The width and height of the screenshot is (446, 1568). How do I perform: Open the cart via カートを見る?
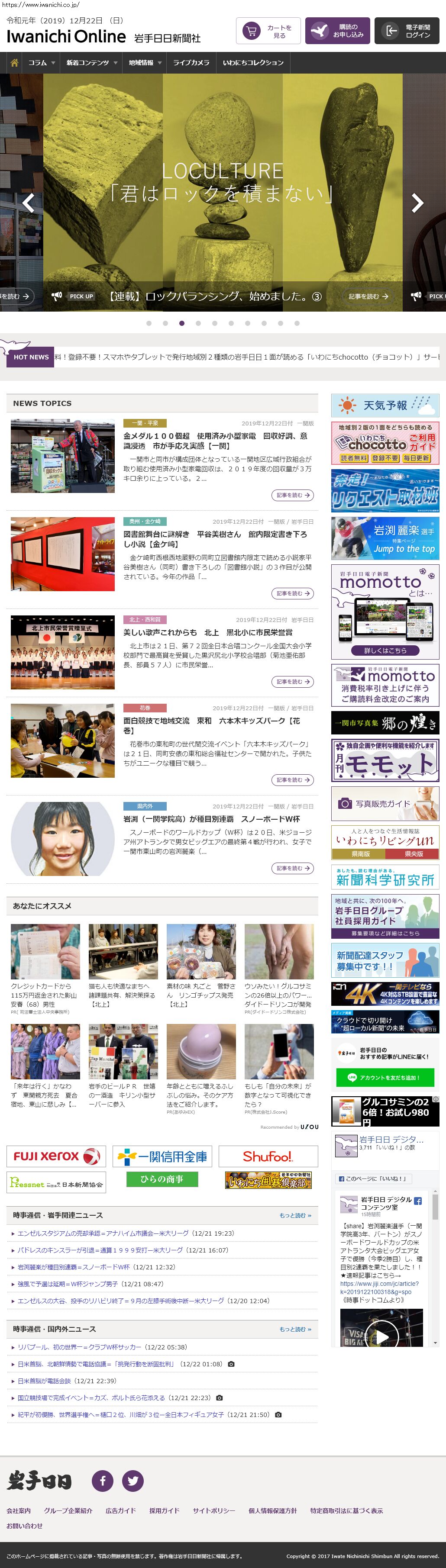[x=268, y=31]
